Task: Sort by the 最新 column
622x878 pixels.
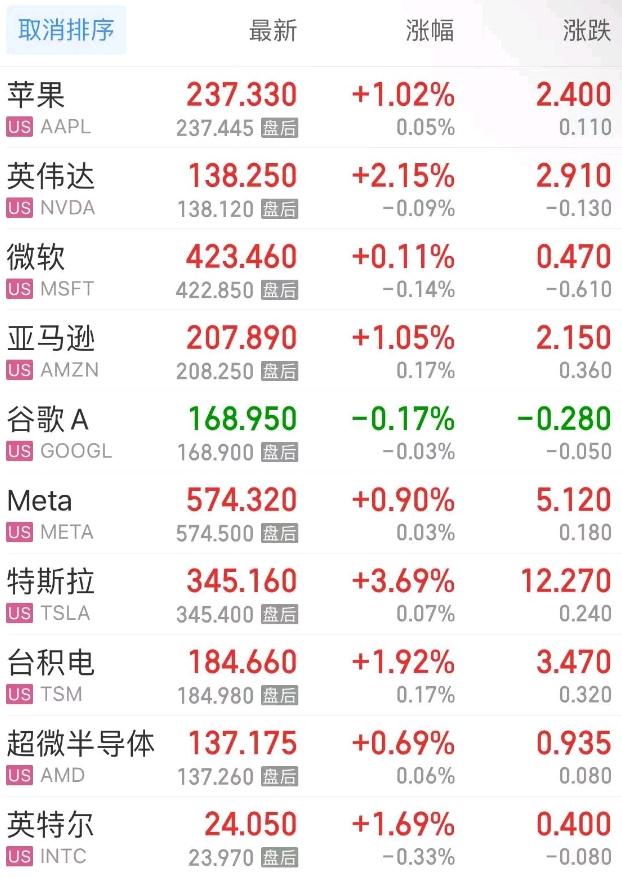Action: coord(272,31)
